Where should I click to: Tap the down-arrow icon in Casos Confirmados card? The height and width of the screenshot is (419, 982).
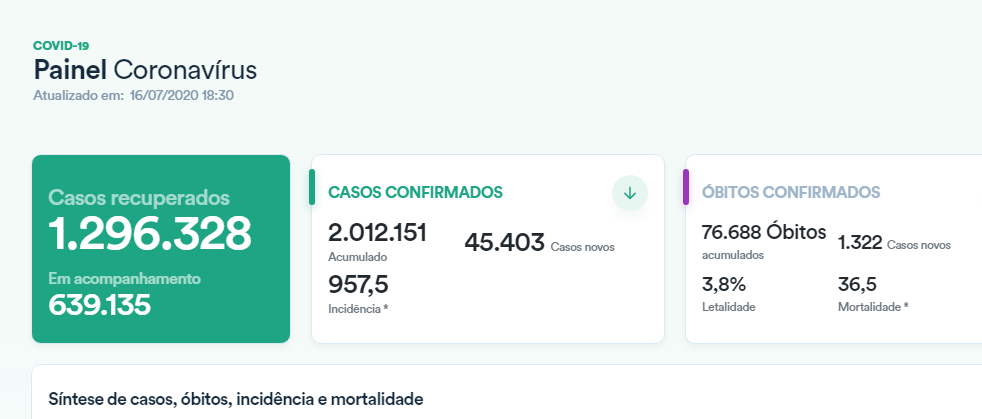629,193
